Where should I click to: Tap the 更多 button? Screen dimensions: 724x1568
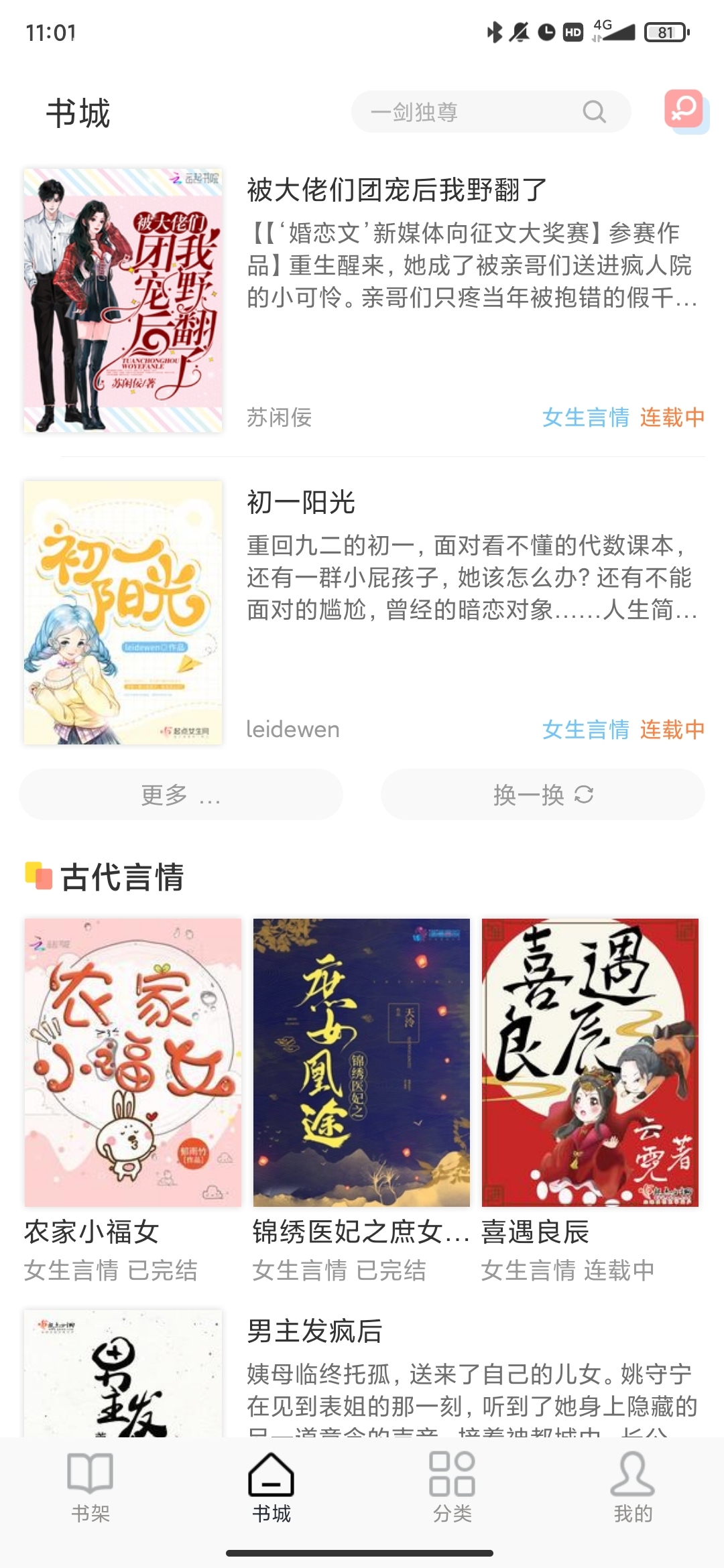181,795
